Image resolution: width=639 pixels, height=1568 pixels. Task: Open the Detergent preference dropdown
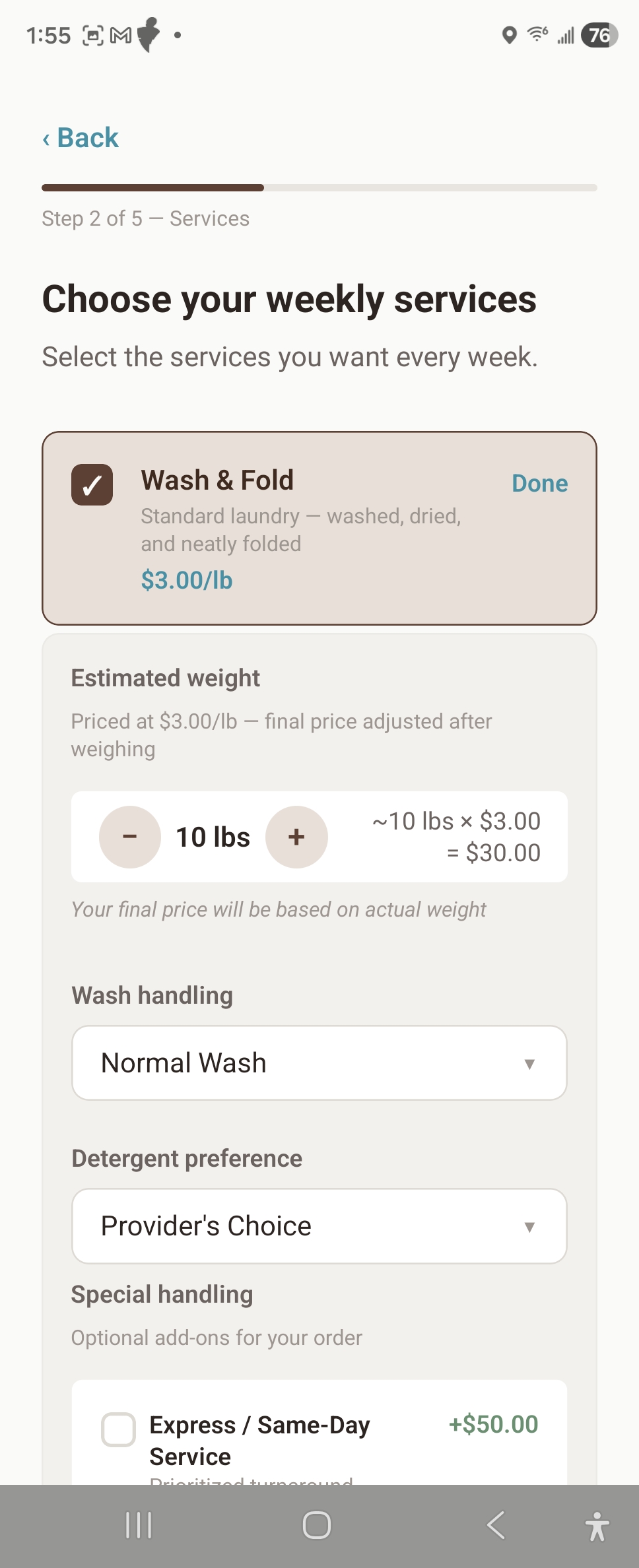[319, 1225]
